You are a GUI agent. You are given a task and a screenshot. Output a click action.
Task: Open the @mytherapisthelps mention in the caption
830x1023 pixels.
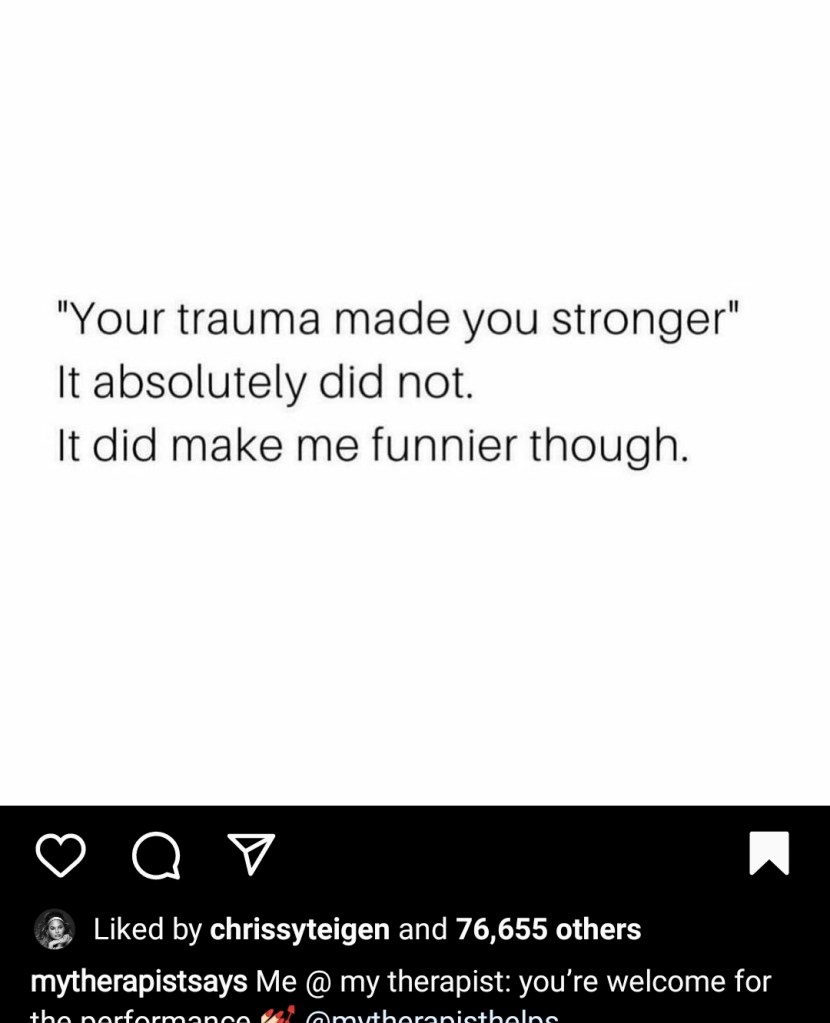tap(431, 1017)
